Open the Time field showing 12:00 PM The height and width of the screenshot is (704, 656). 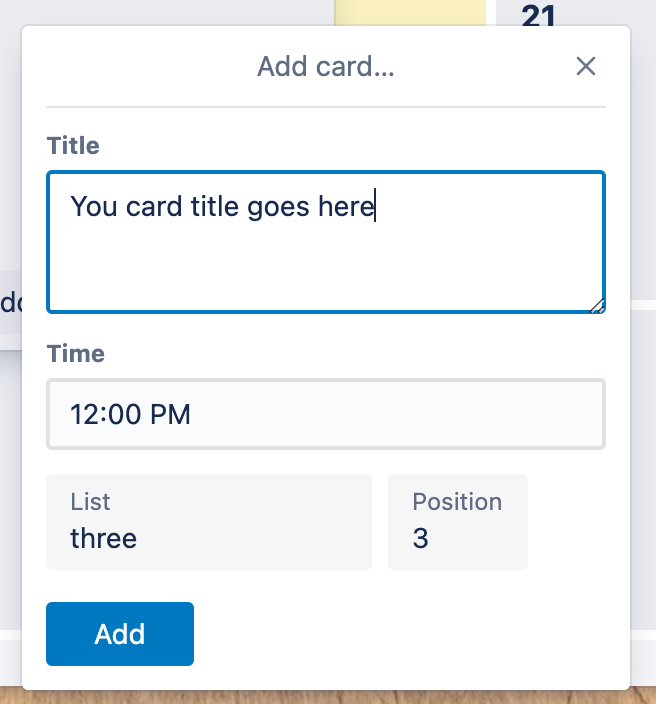[325, 413]
